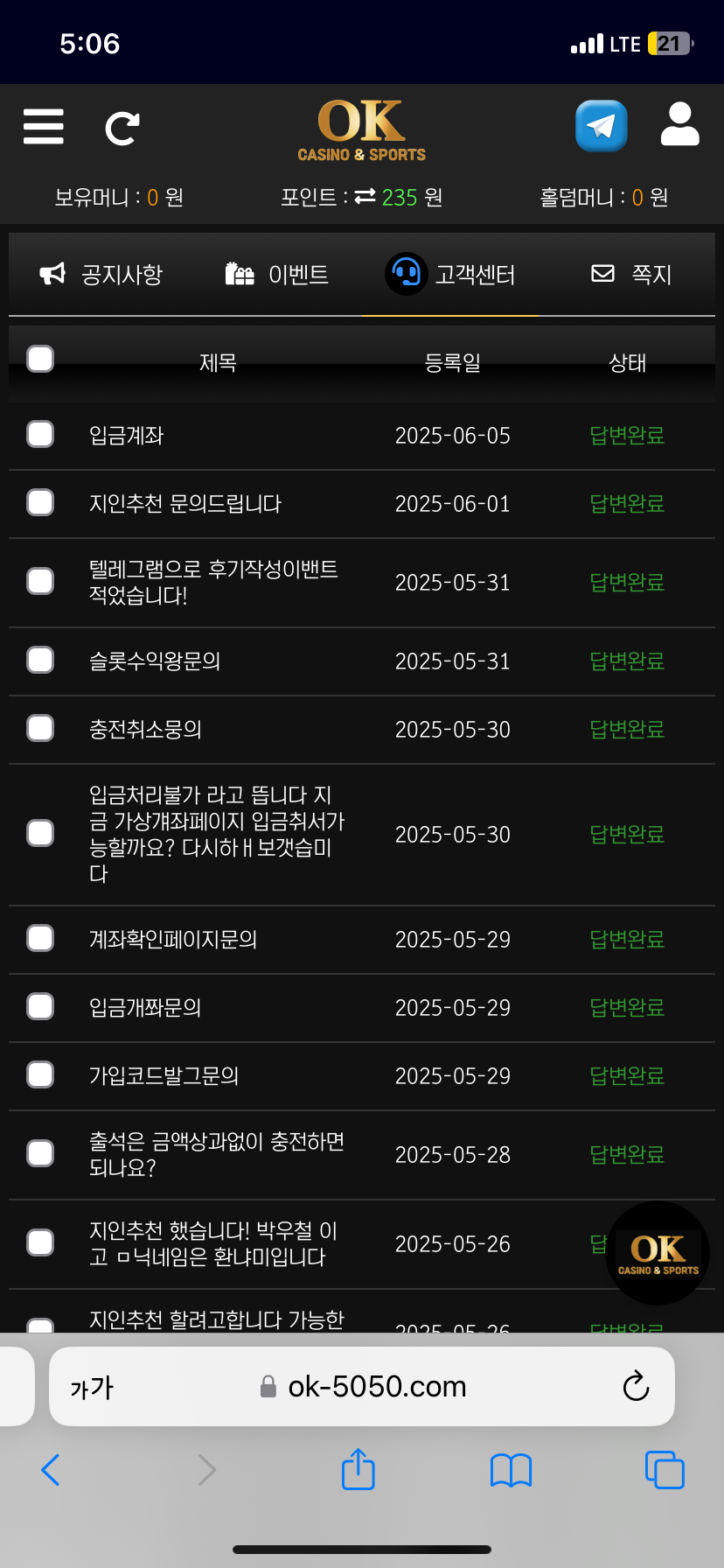Open the user profile icon
724x1568 pixels.
679,124
